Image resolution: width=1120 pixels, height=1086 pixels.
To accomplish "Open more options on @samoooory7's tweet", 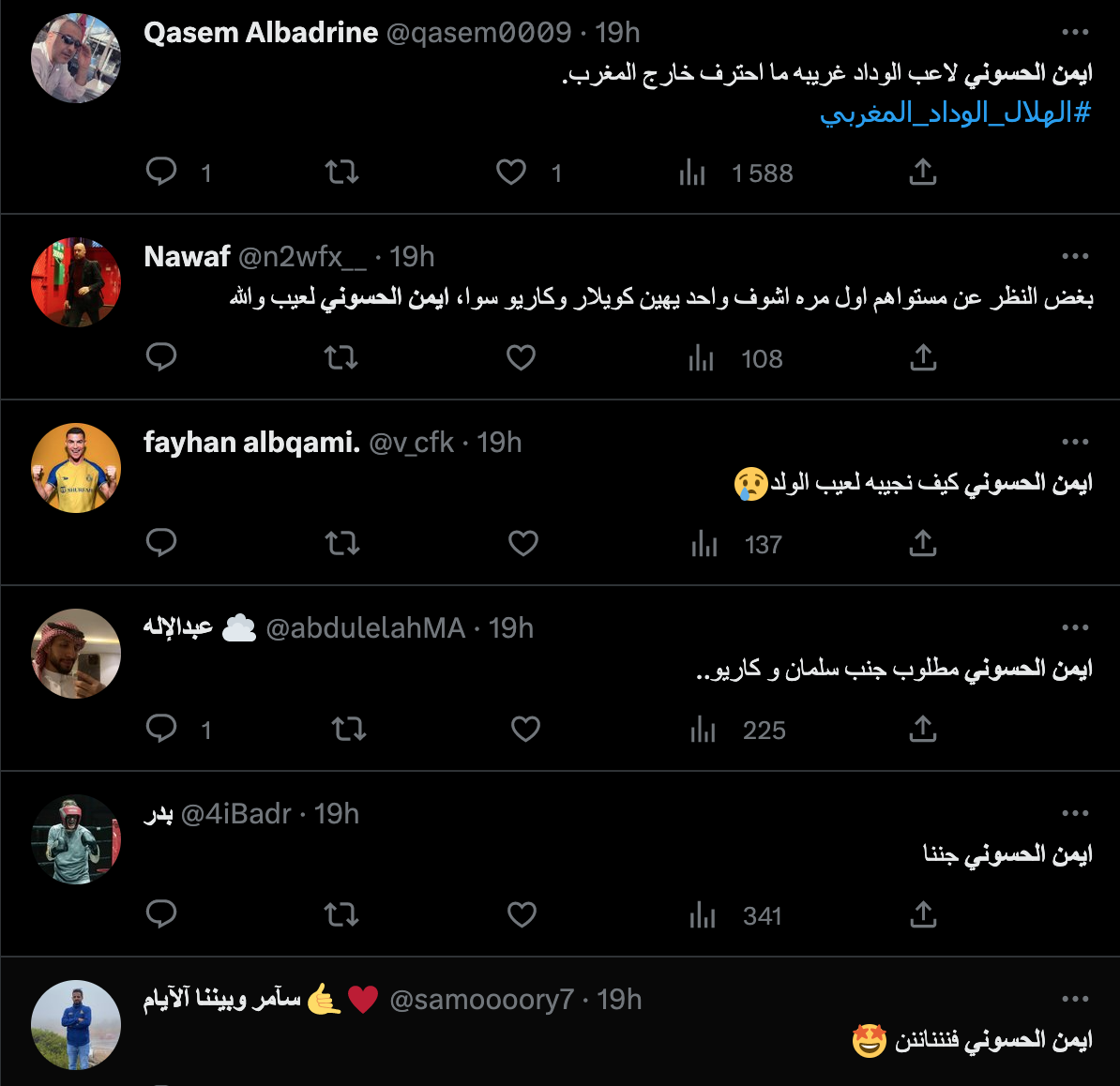I will click(1075, 999).
